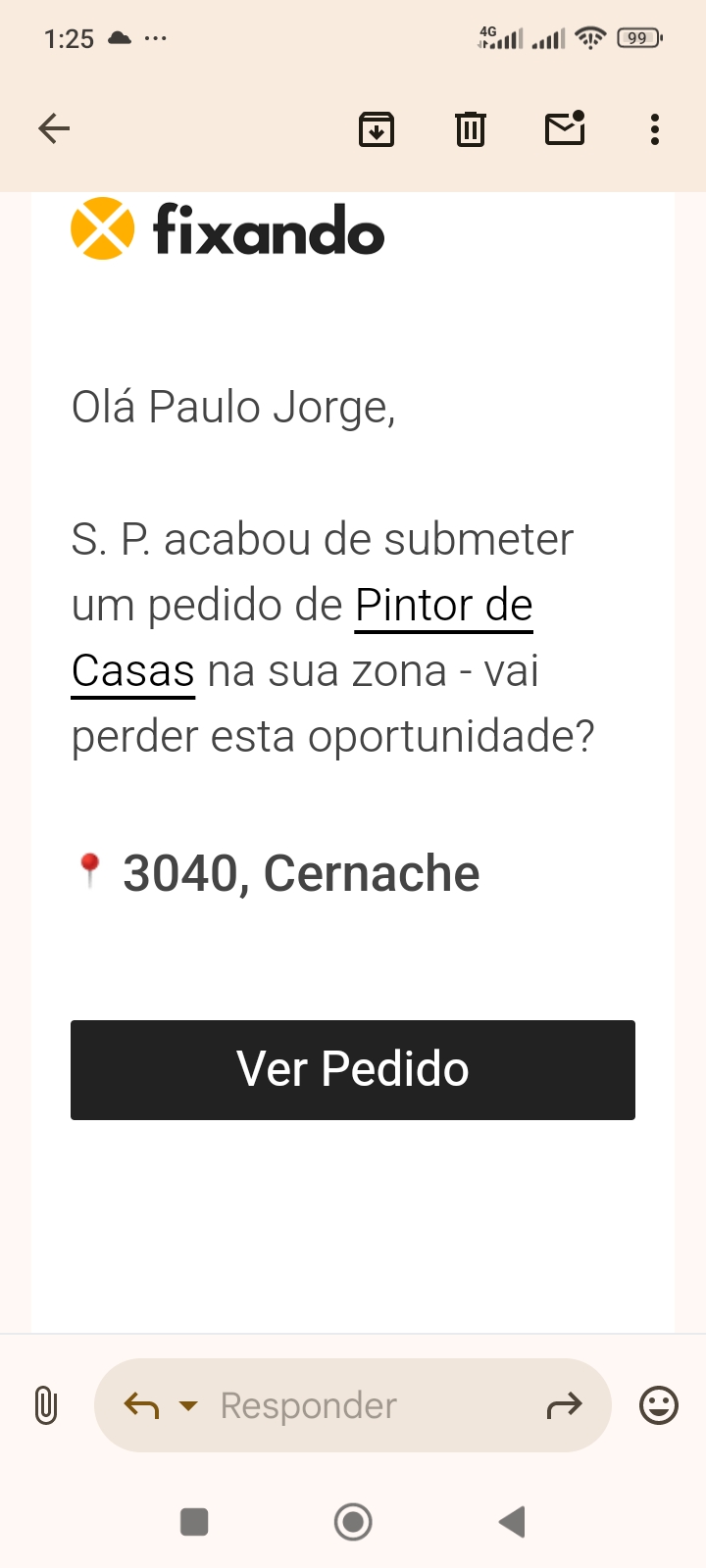Open the emoji reaction picker
Viewport: 706px width, 1568px height.
(x=658, y=1405)
